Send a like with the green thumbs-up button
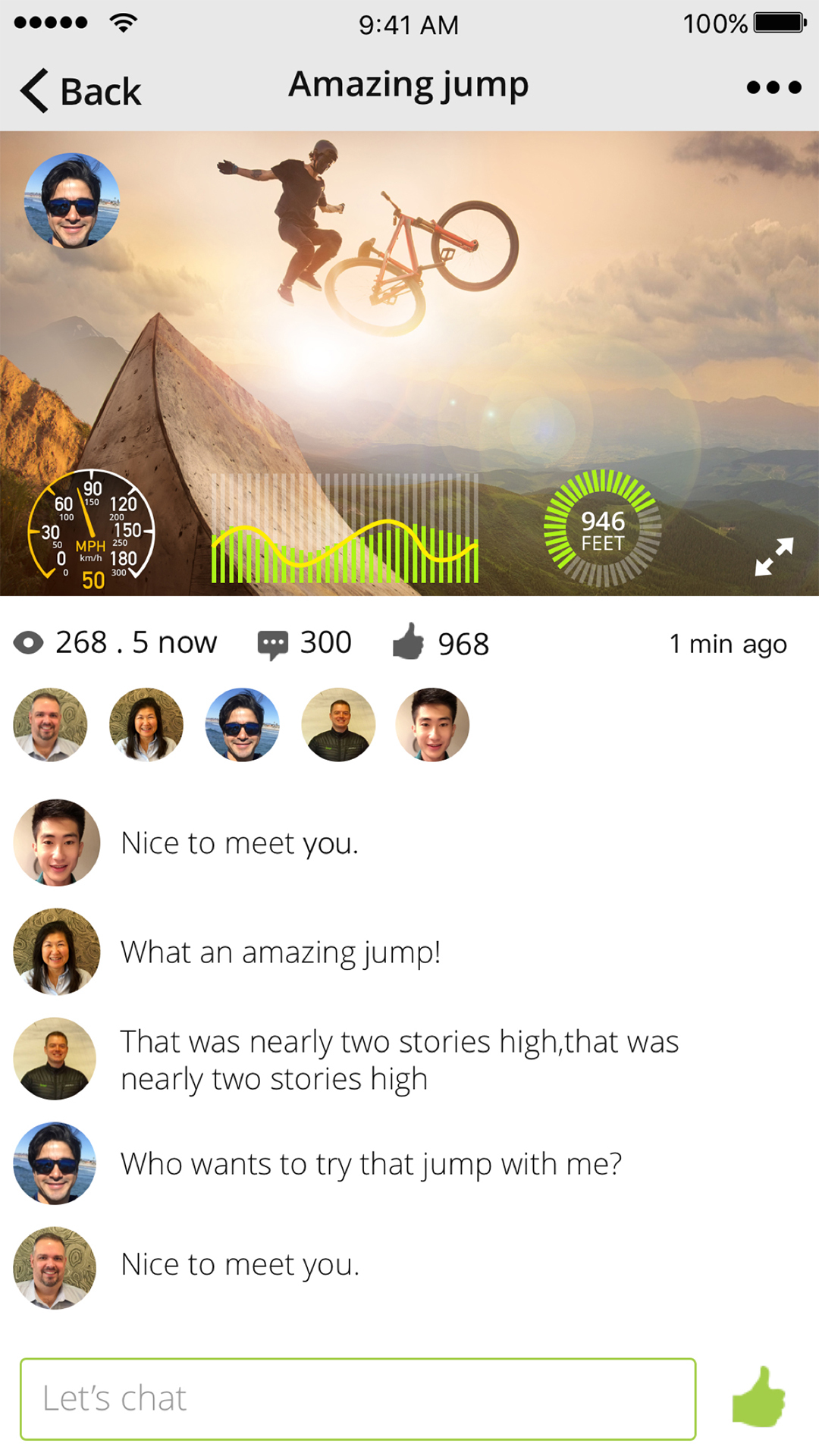 pyautogui.click(x=759, y=1397)
